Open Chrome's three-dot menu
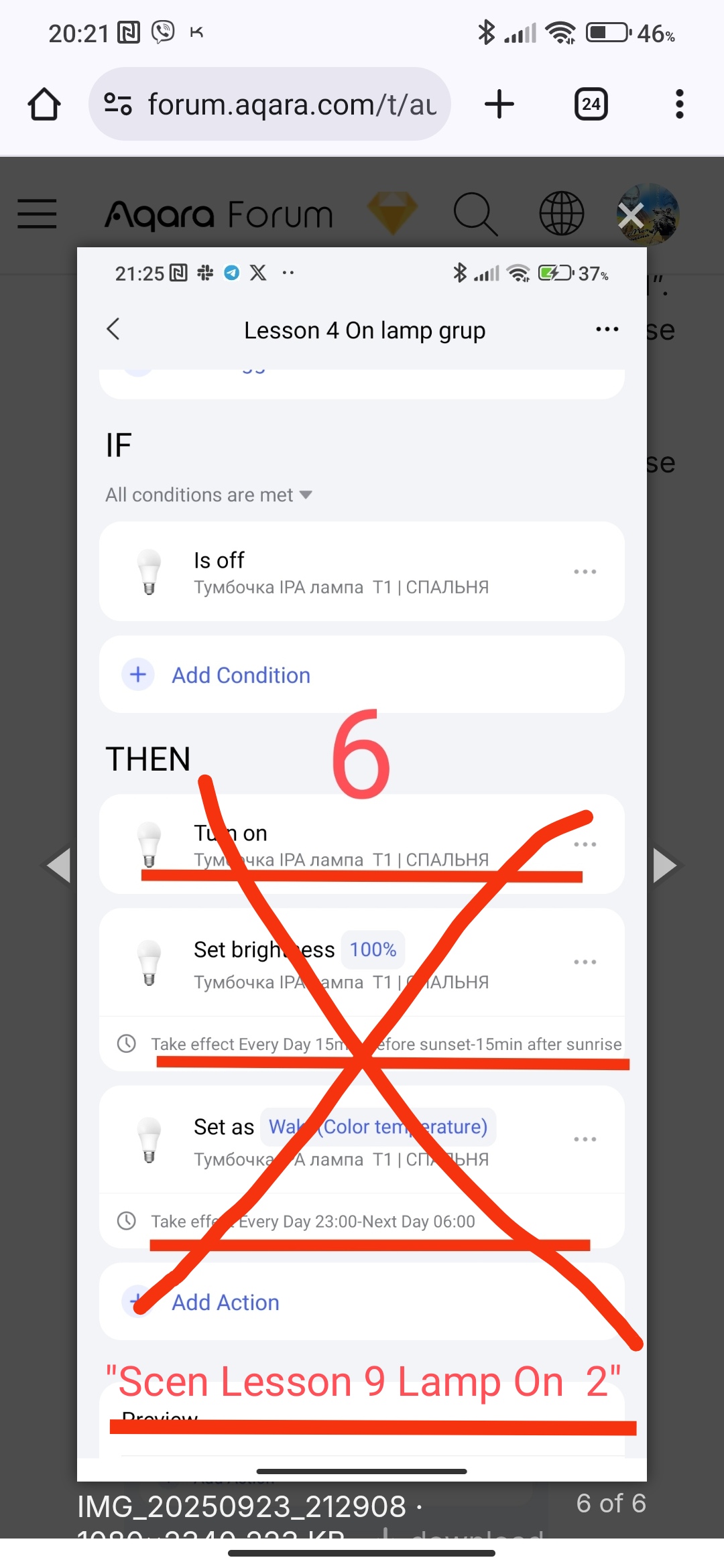Viewport: 724px width, 1568px height. pyautogui.click(x=679, y=105)
